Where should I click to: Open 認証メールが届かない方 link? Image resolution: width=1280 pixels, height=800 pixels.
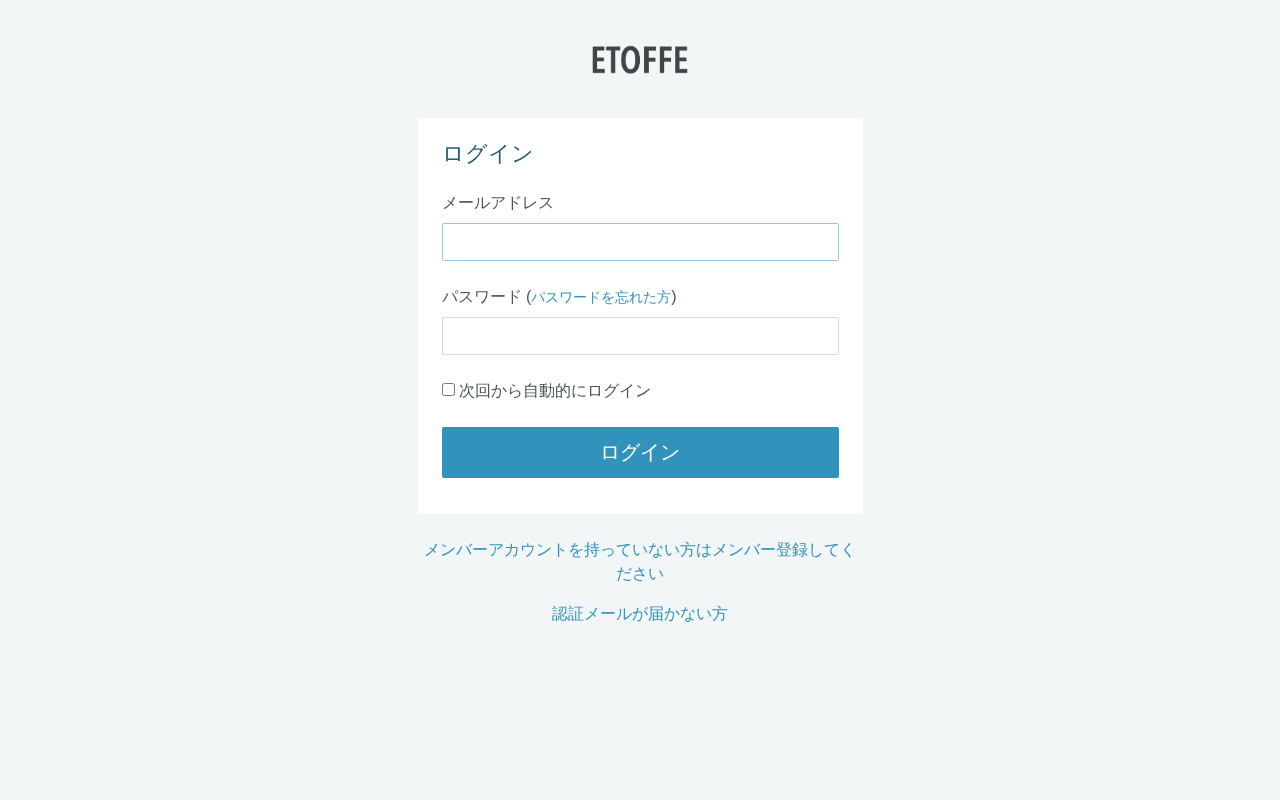[x=640, y=614]
